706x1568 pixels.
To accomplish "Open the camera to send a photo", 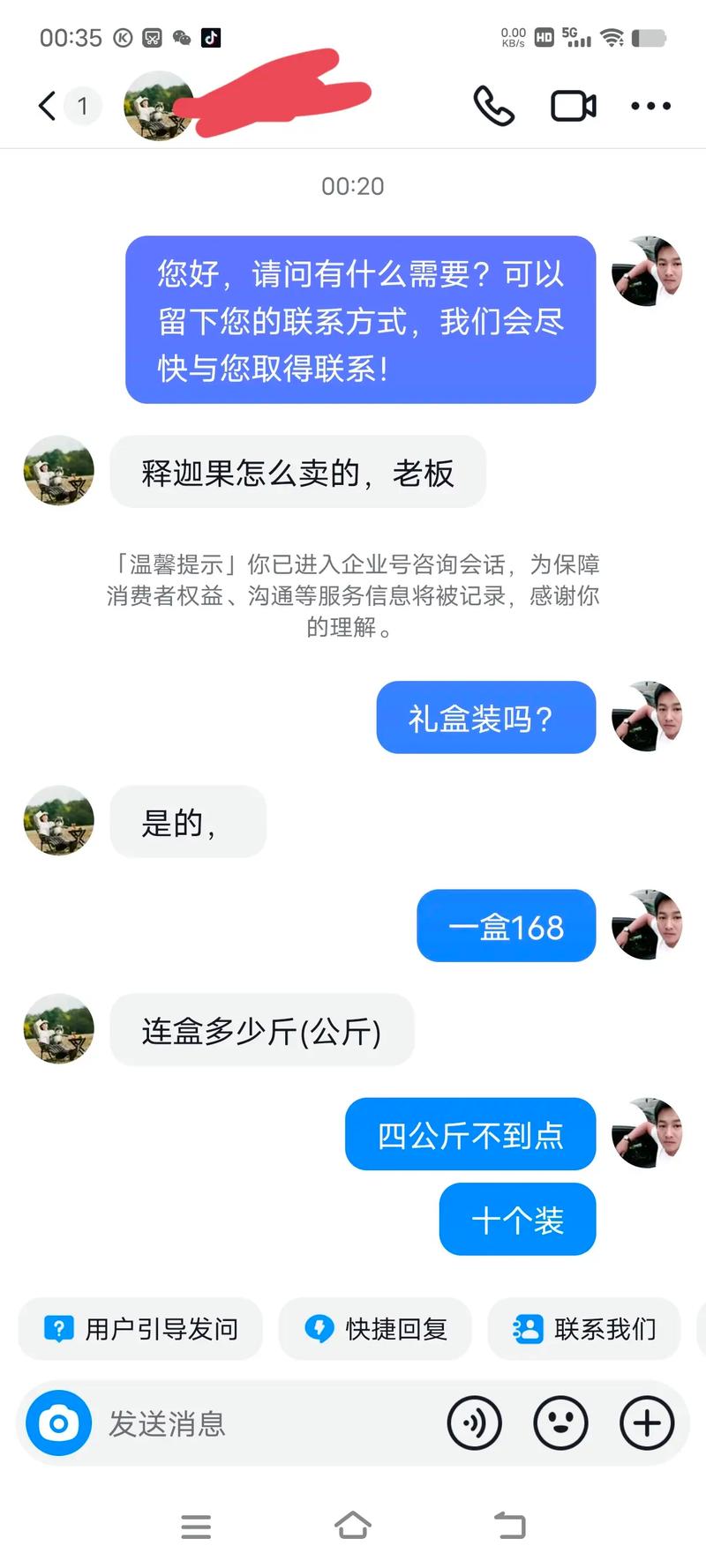I will point(57,1423).
